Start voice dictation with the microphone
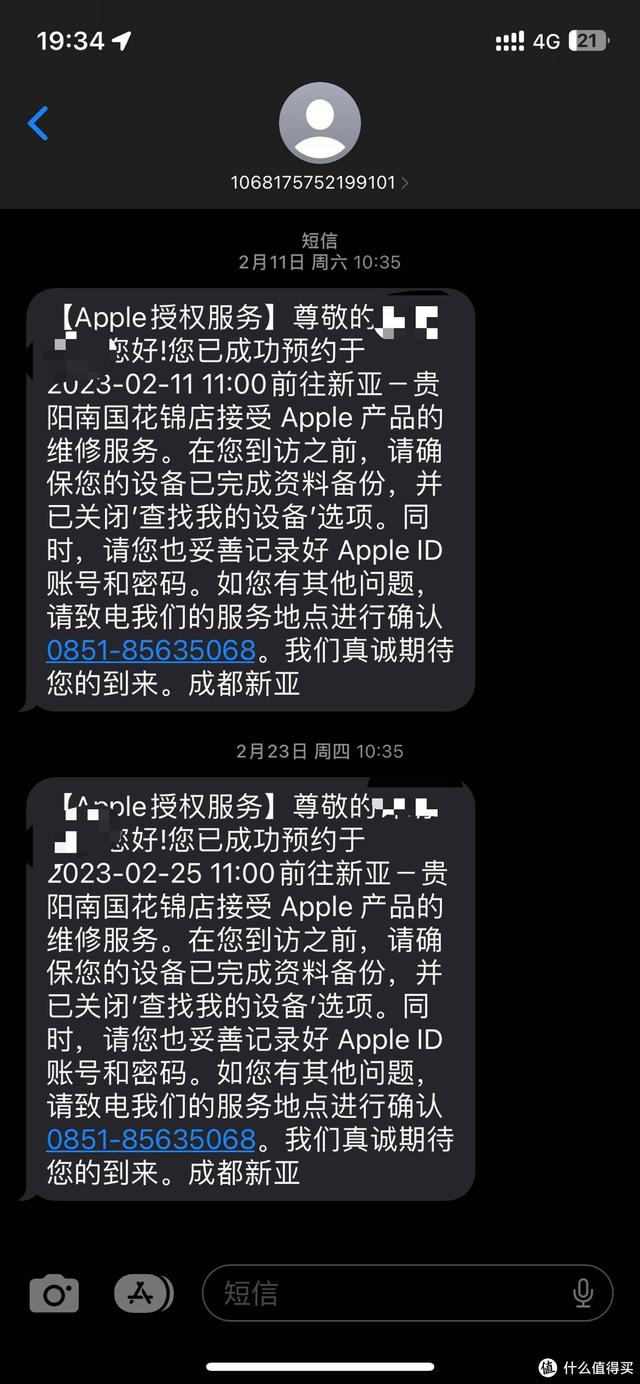 (x=583, y=1293)
